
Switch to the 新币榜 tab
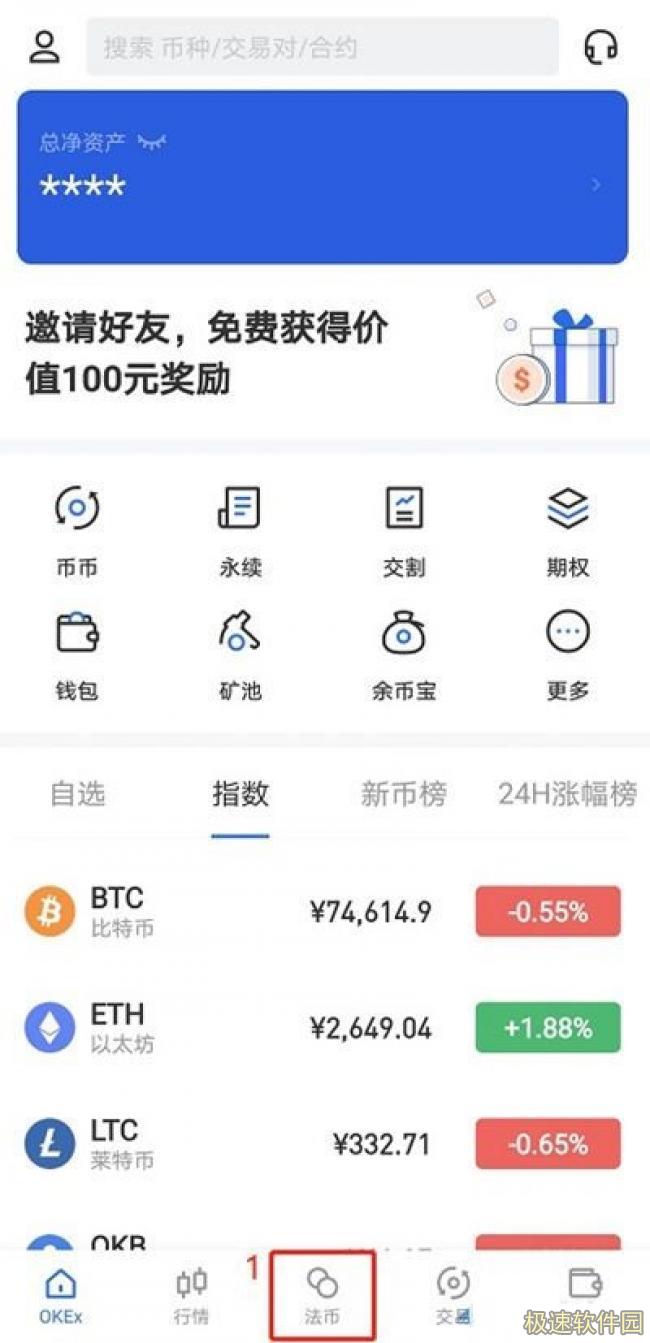403,795
